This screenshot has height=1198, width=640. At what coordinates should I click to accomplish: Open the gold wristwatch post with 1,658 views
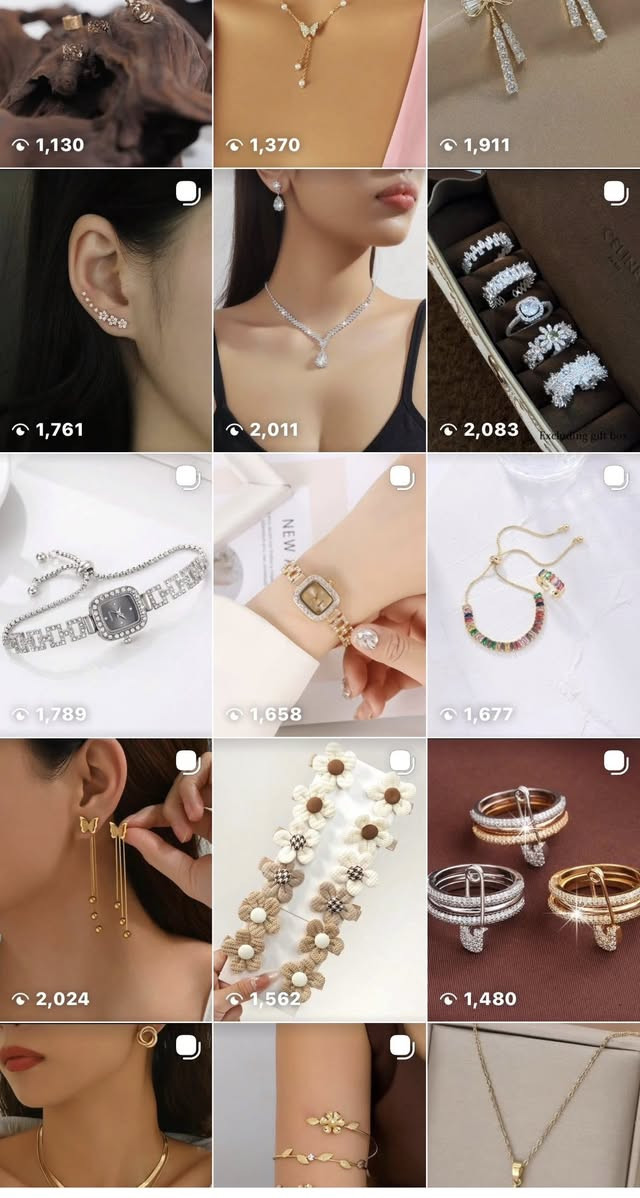319,595
